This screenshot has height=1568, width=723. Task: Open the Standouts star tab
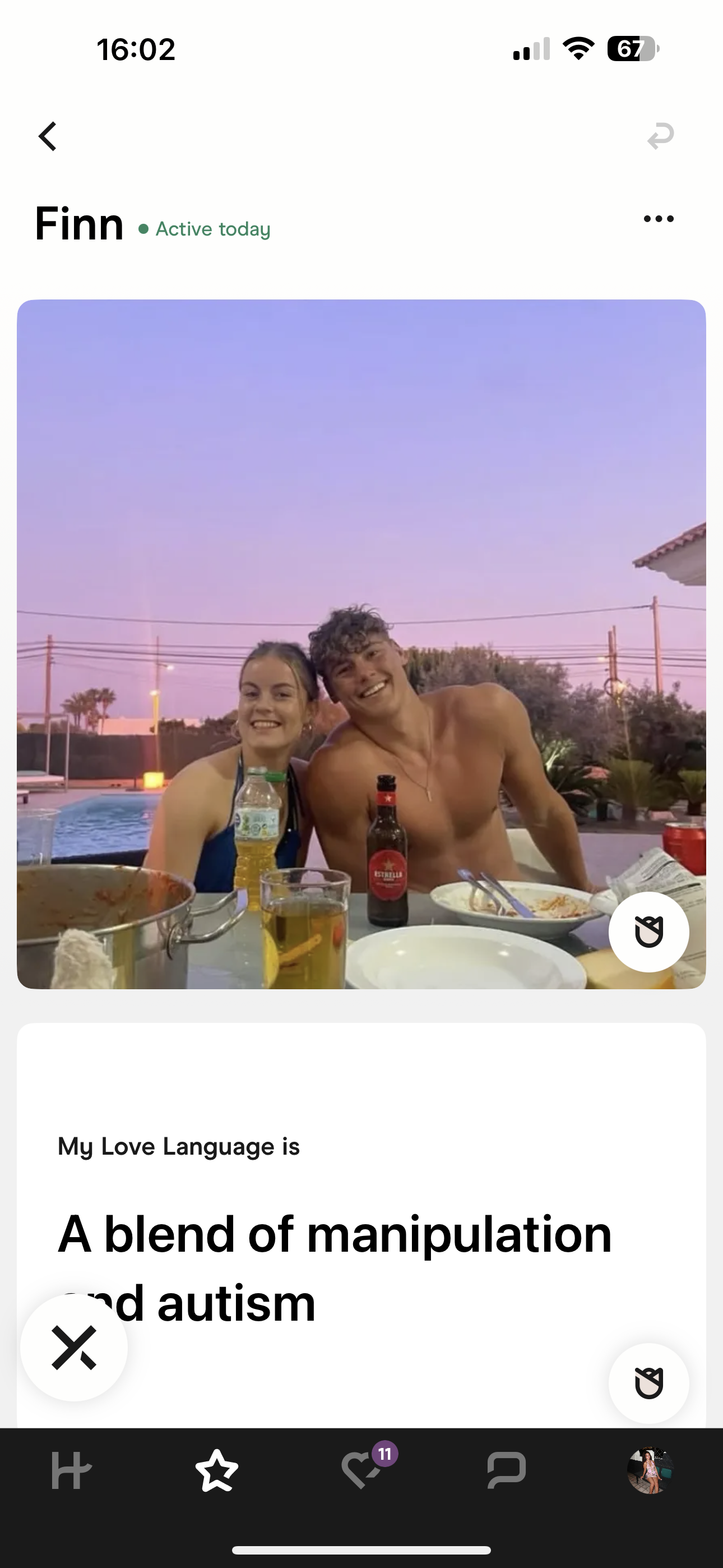[x=217, y=1470]
